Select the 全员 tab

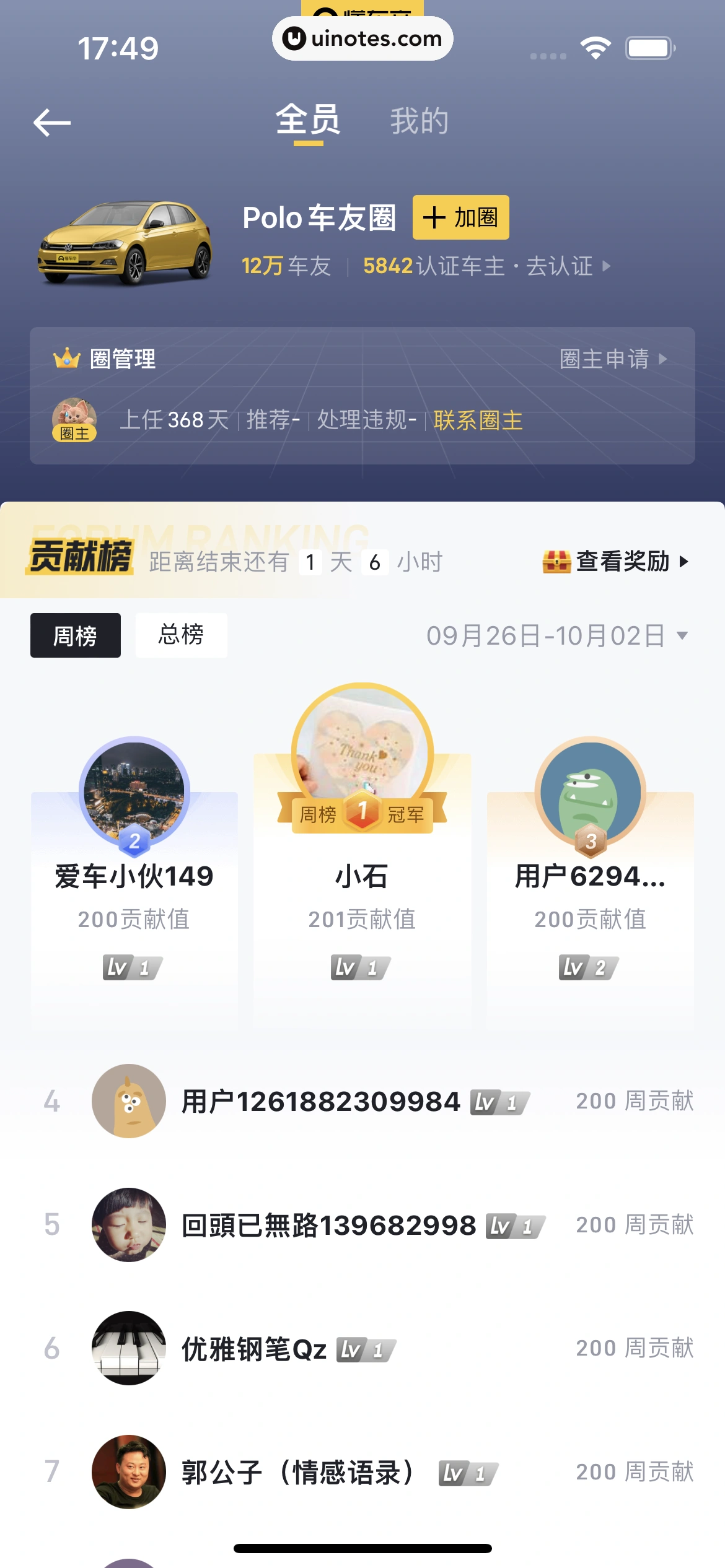tap(308, 121)
